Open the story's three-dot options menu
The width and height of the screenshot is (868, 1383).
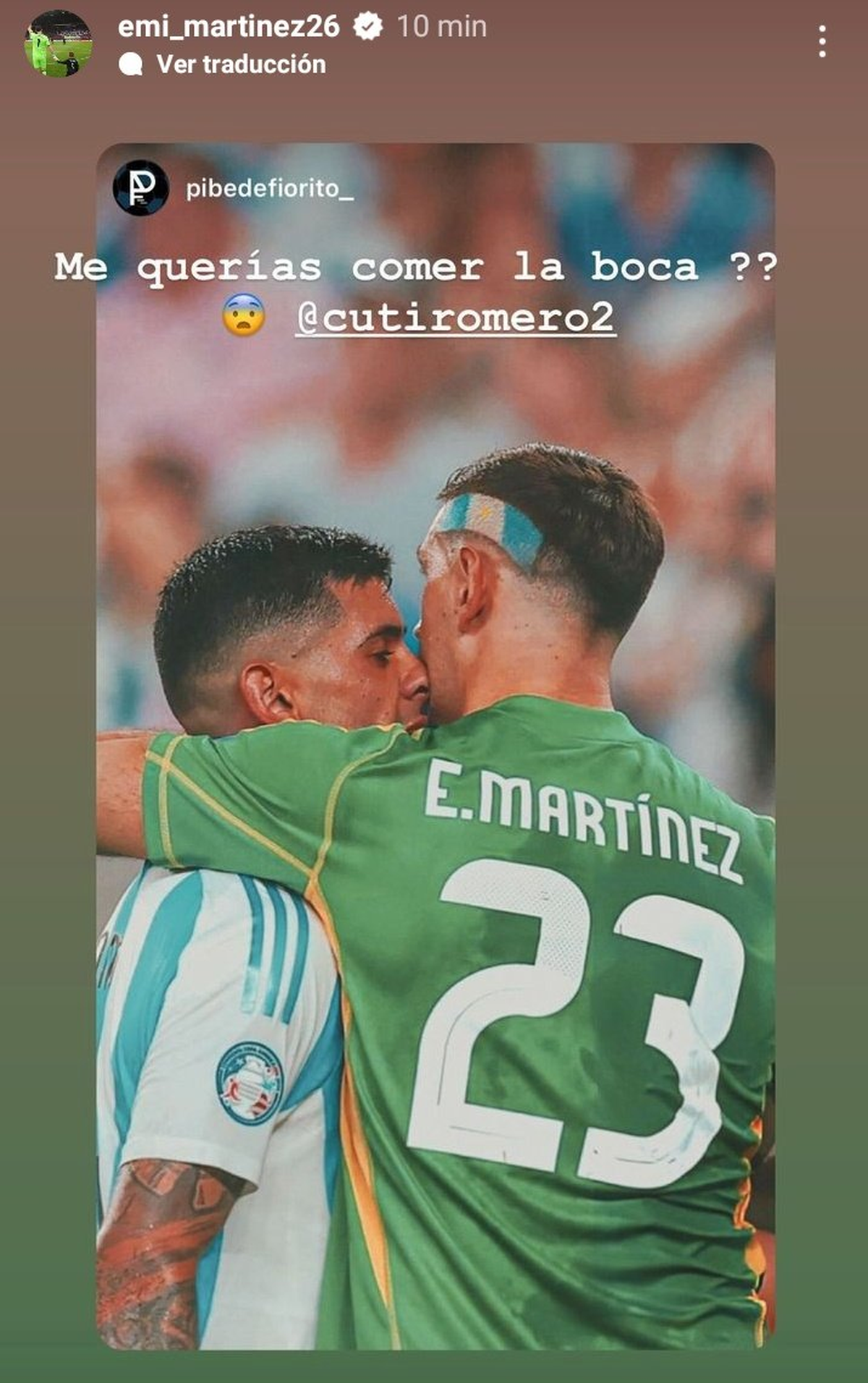[822, 41]
